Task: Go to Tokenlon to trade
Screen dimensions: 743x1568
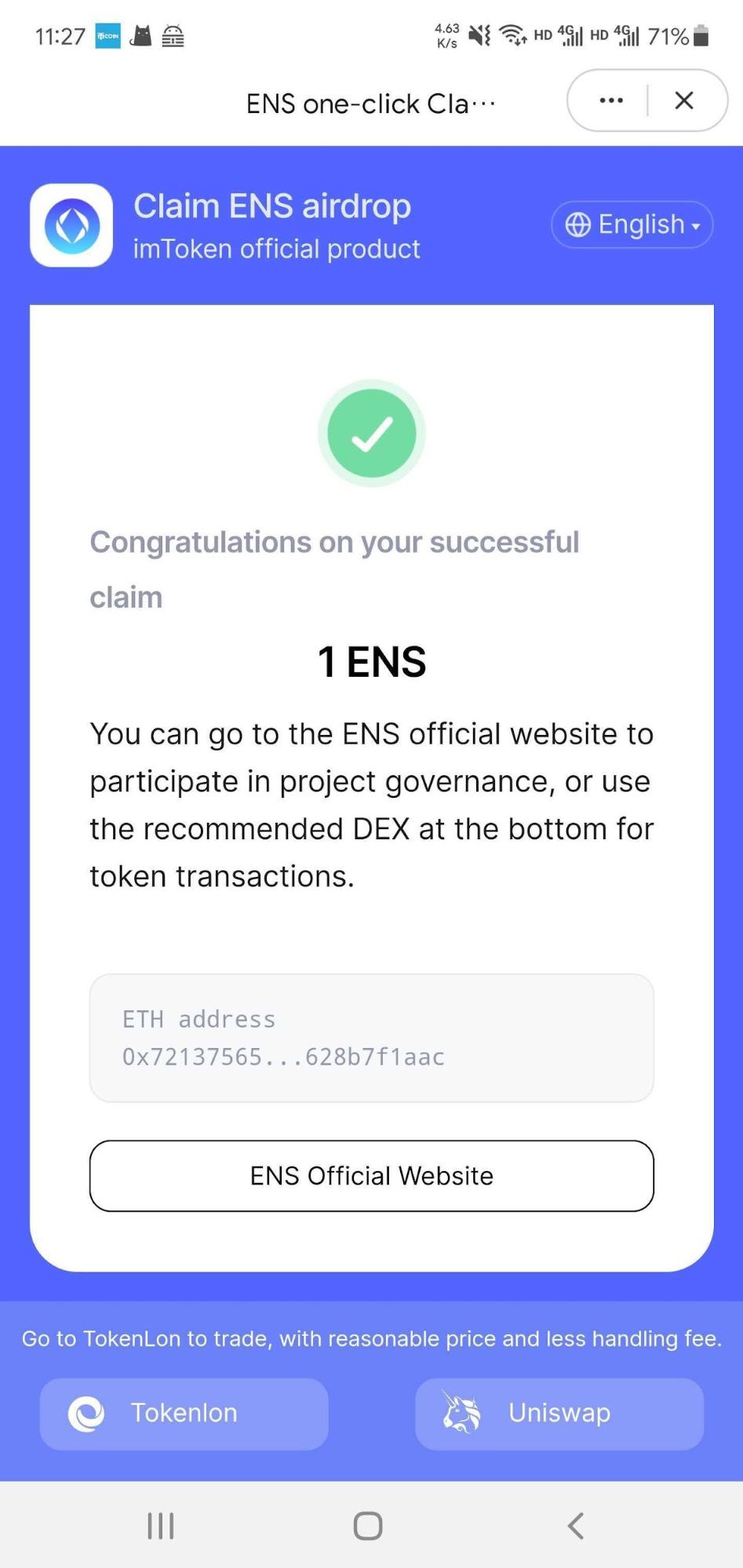Action: pyautogui.click(x=184, y=1413)
